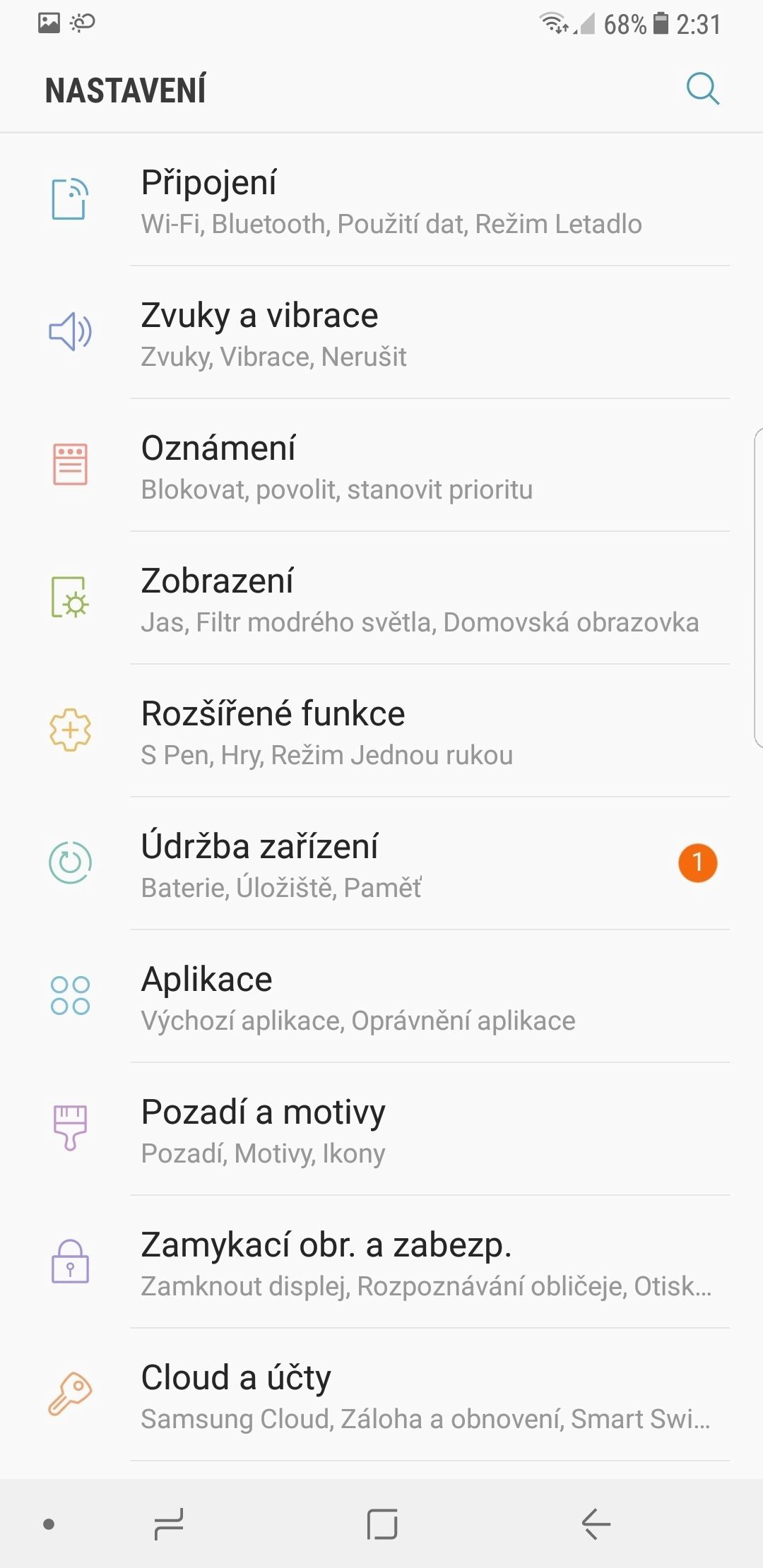Select Pozadí a motivy

381,1129
